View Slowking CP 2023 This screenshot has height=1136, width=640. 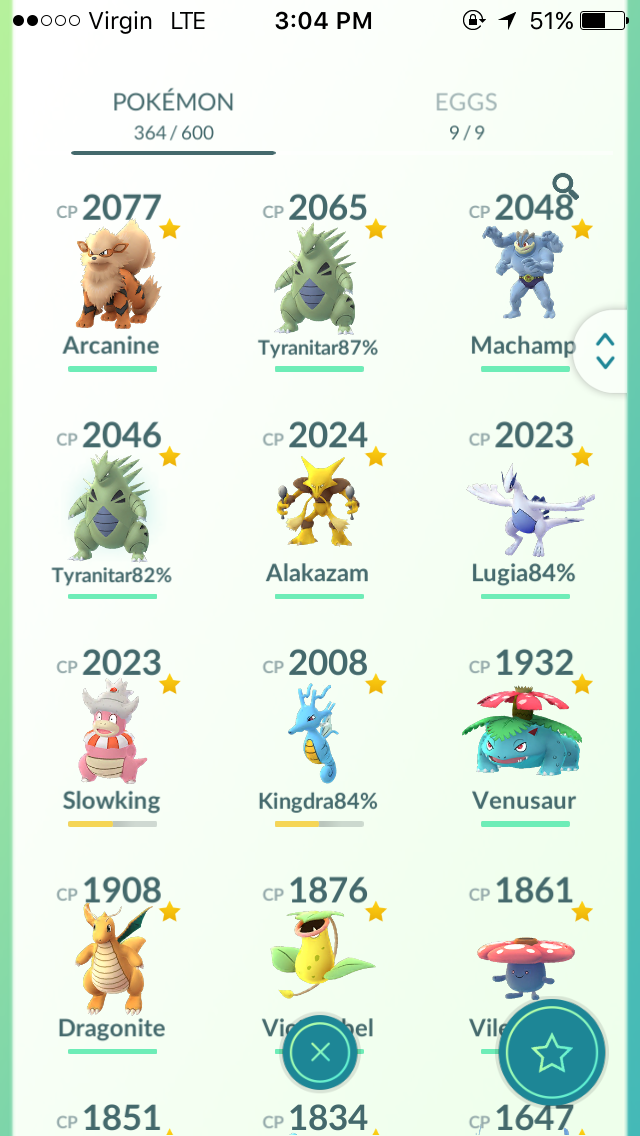point(112,737)
